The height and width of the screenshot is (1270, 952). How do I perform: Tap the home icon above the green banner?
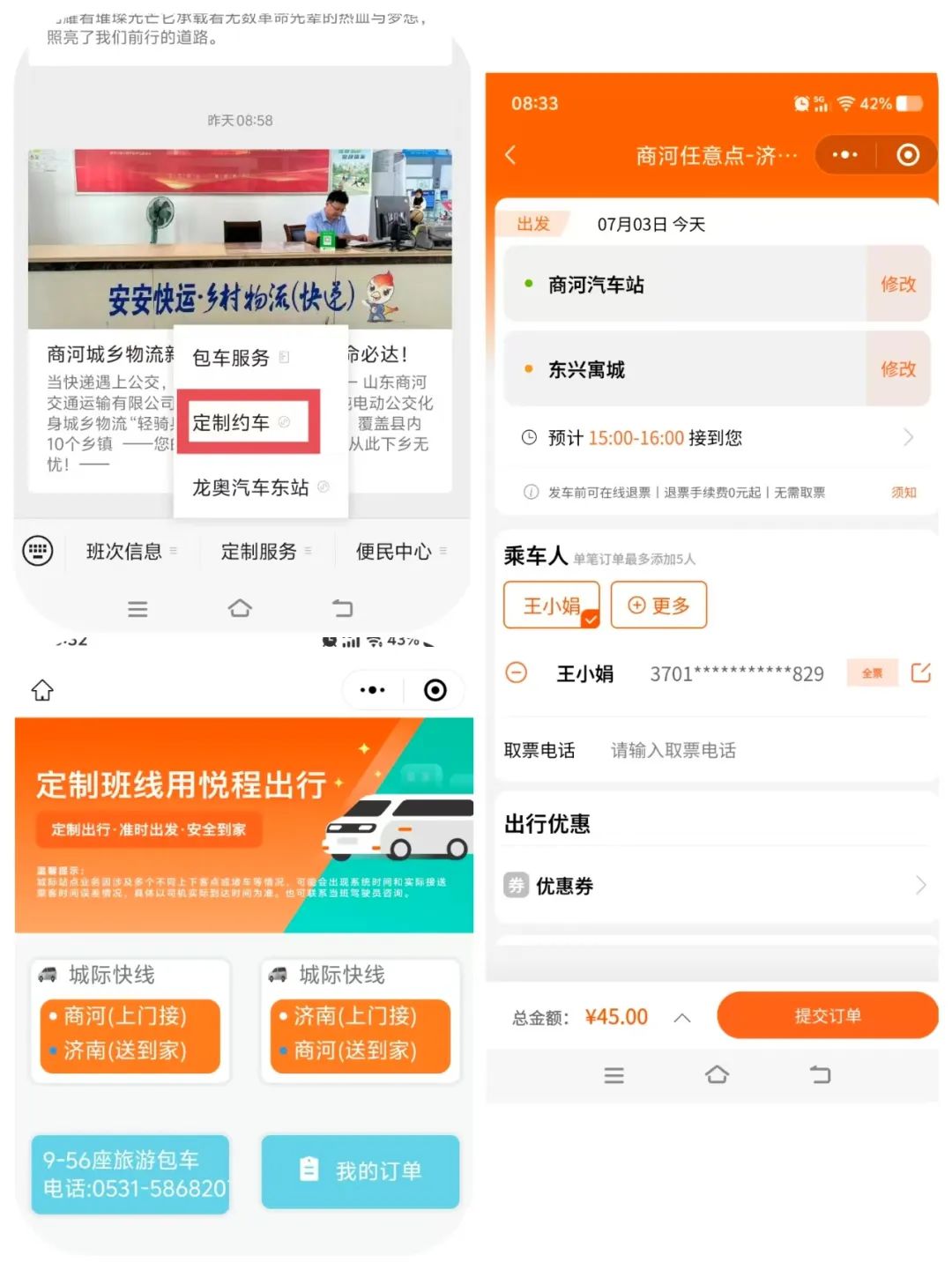[x=41, y=691]
